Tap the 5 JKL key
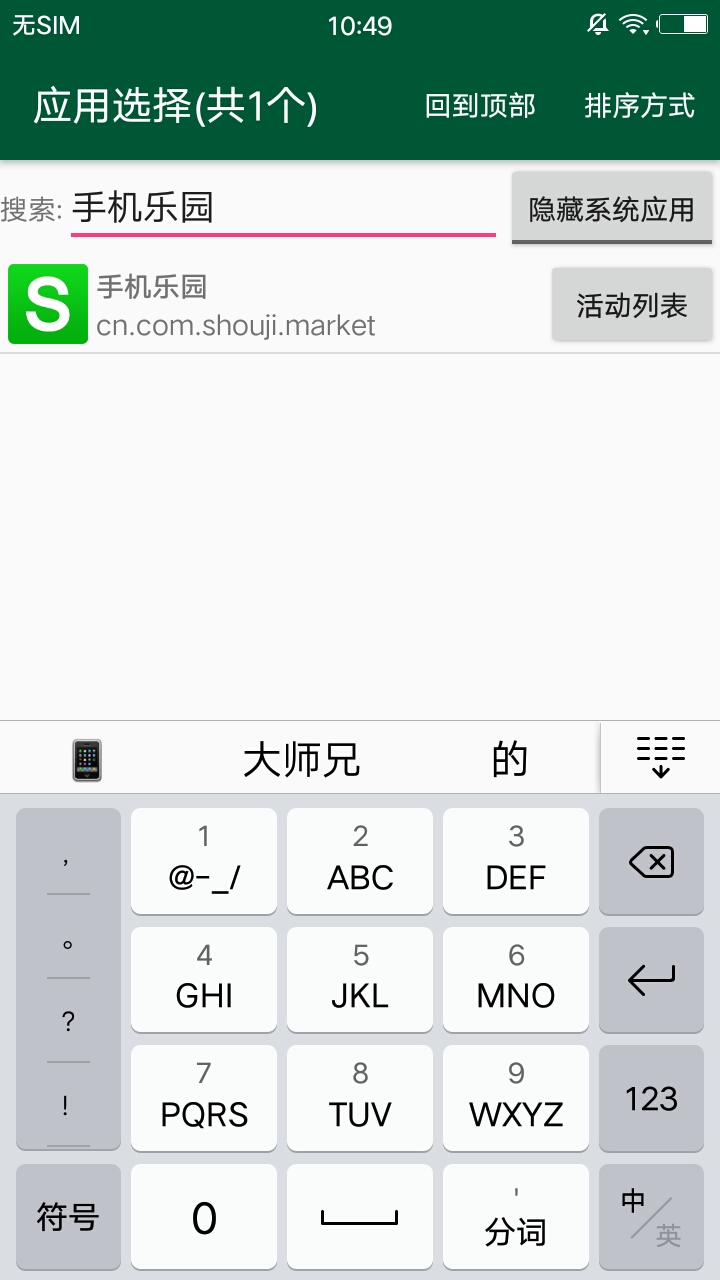The image size is (720, 1280). tap(359, 980)
